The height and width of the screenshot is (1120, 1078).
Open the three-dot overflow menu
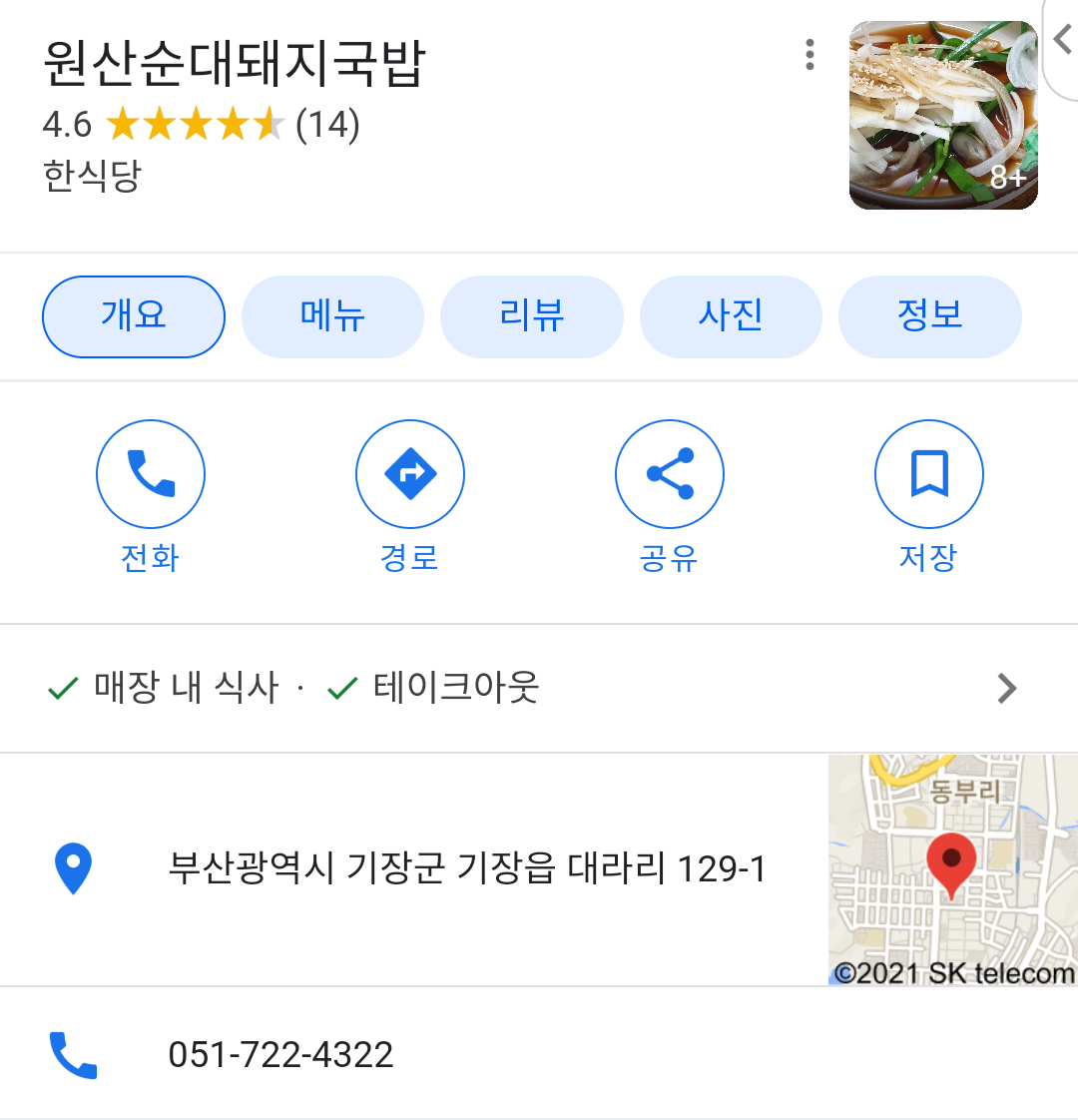(809, 55)
